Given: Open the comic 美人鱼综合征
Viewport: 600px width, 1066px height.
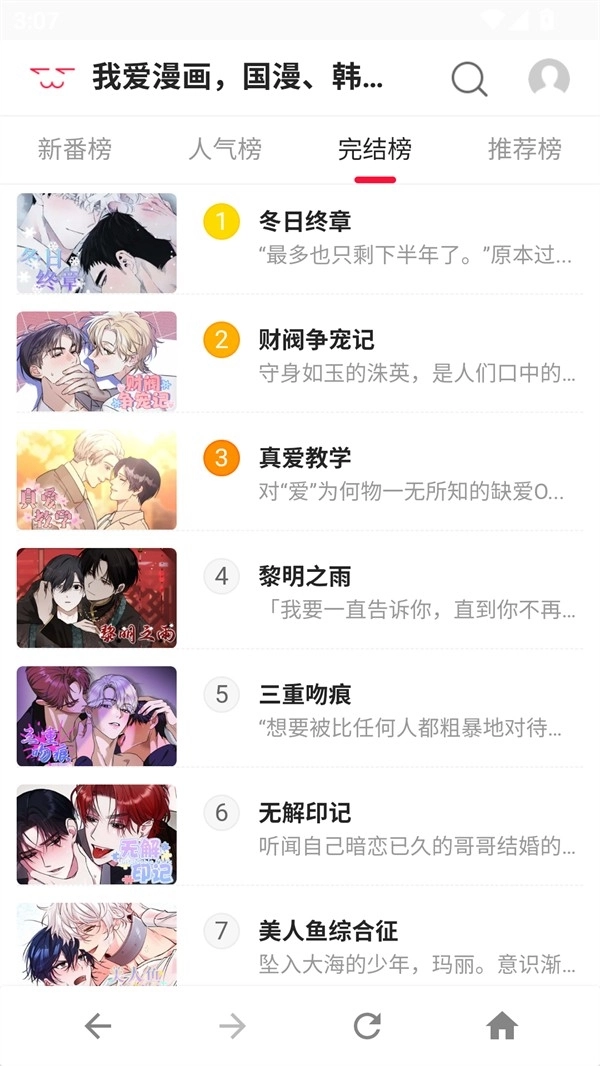Looking at the screenshot, I should tap(328, 931).
